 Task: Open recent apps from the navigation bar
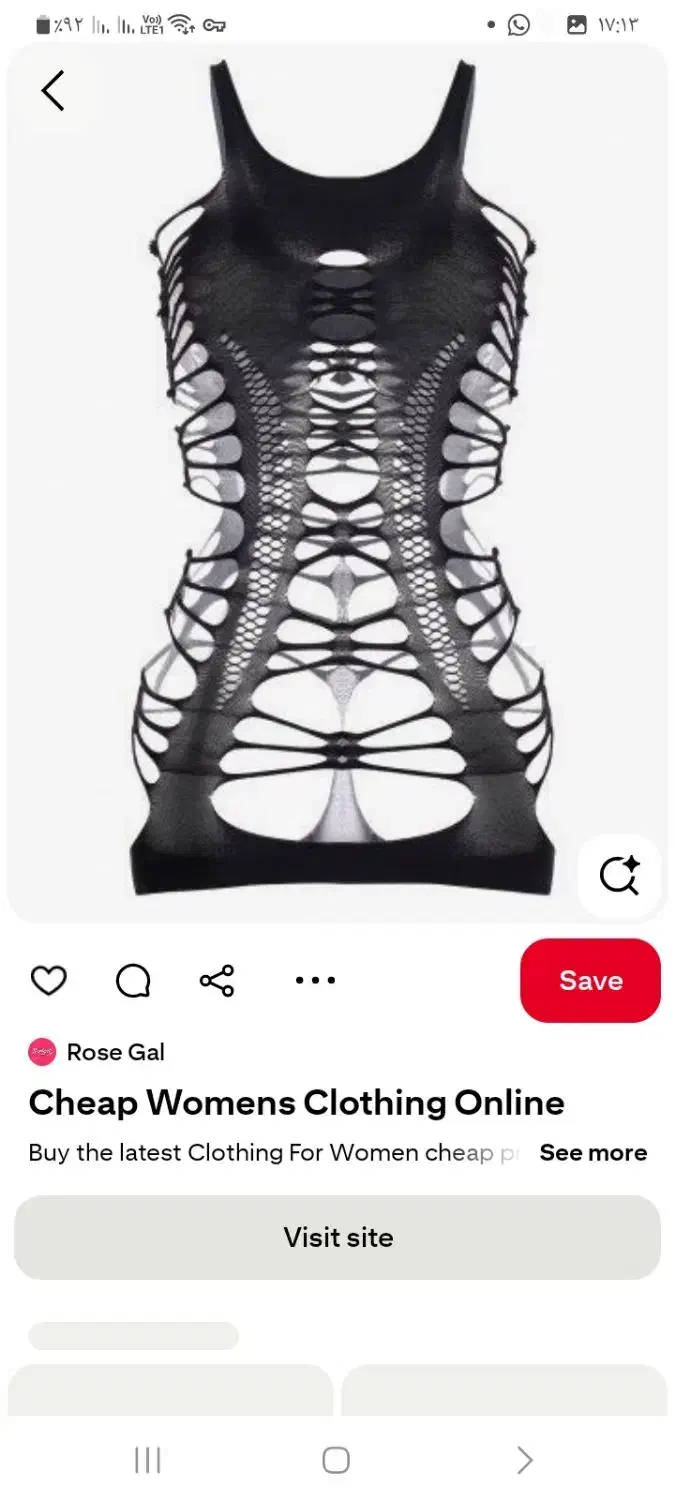pos(147,1460)
